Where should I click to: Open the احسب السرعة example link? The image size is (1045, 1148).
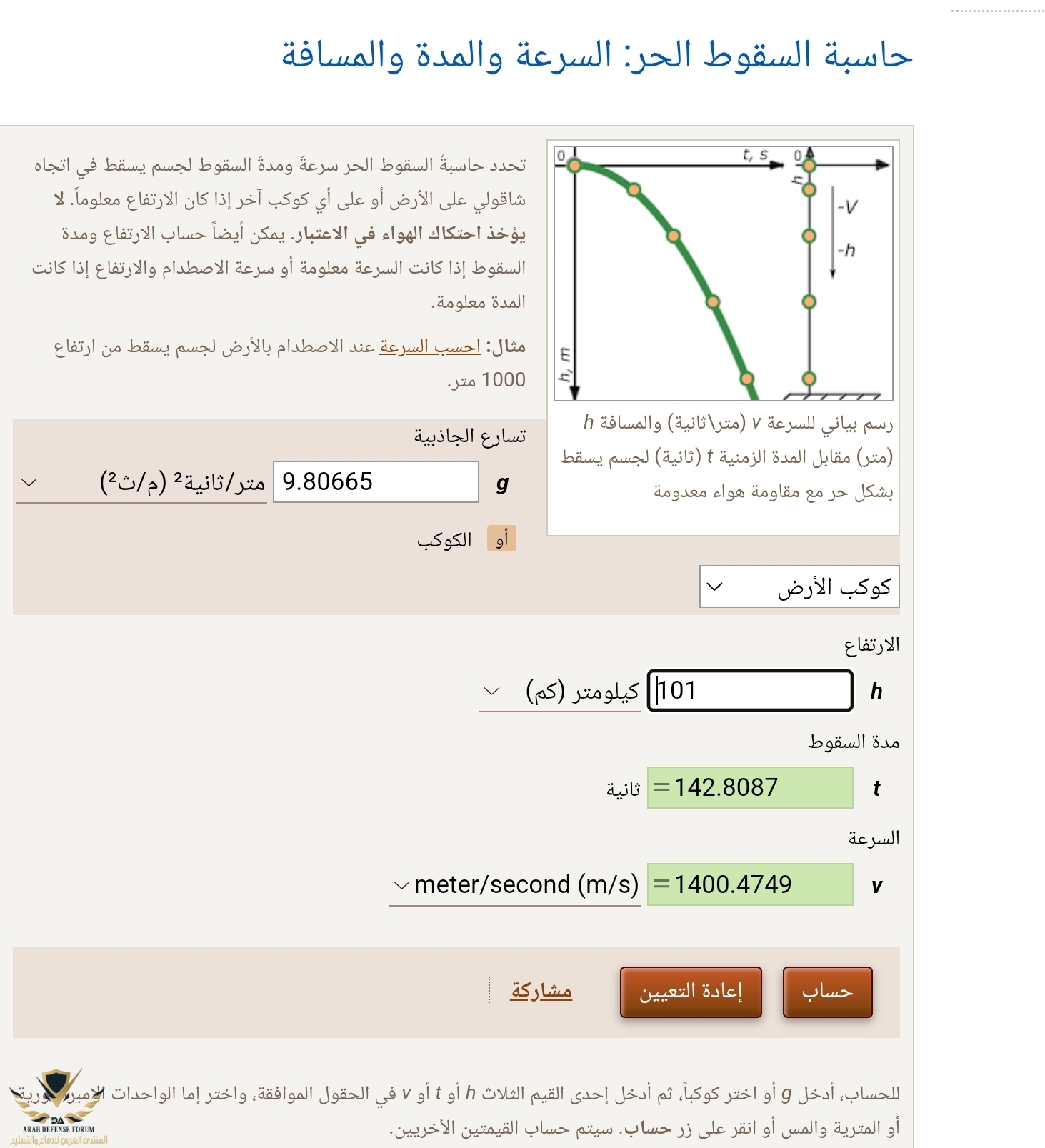[430, 347]
